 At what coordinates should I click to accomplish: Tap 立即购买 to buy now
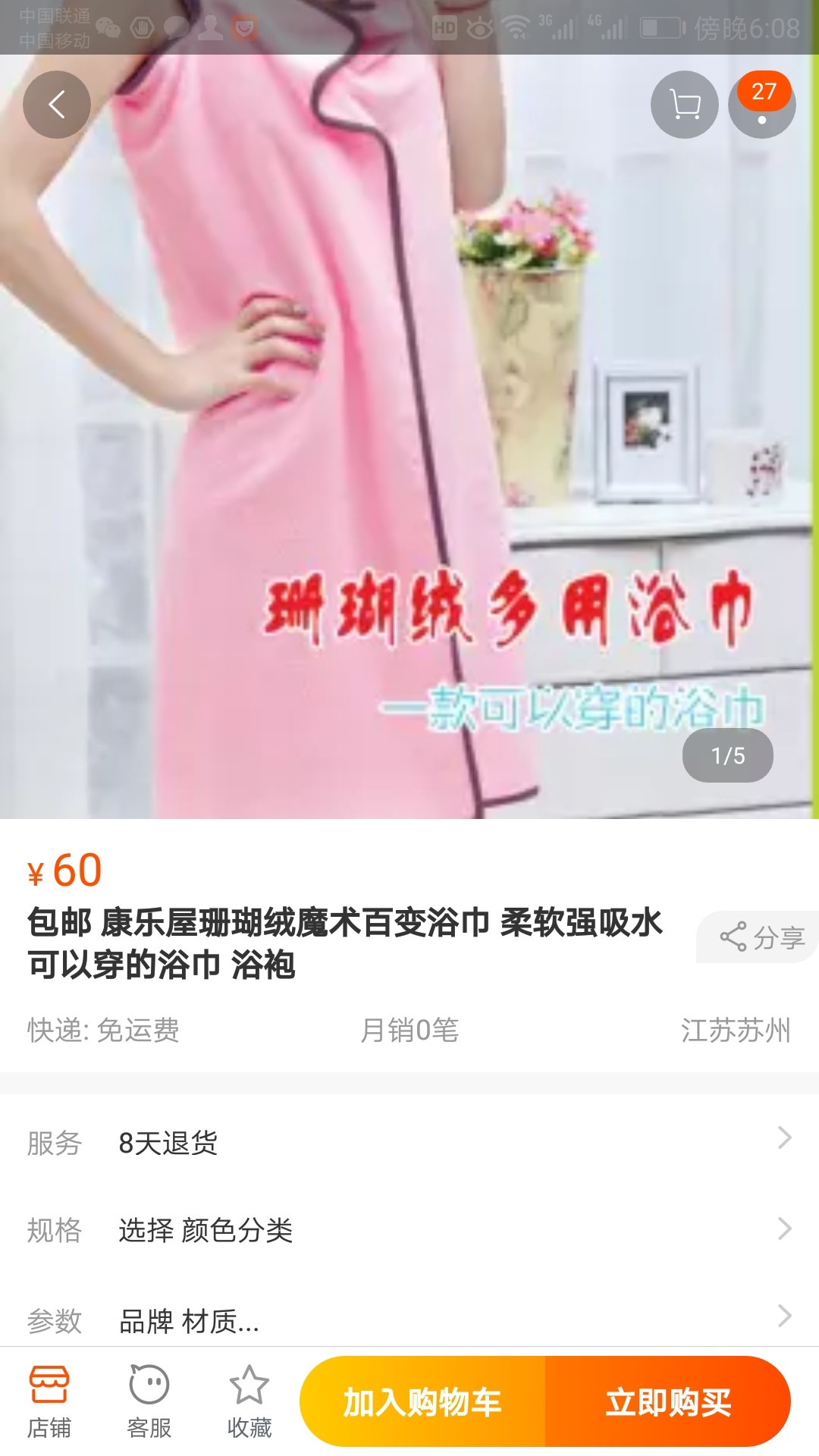[668, 1401]
